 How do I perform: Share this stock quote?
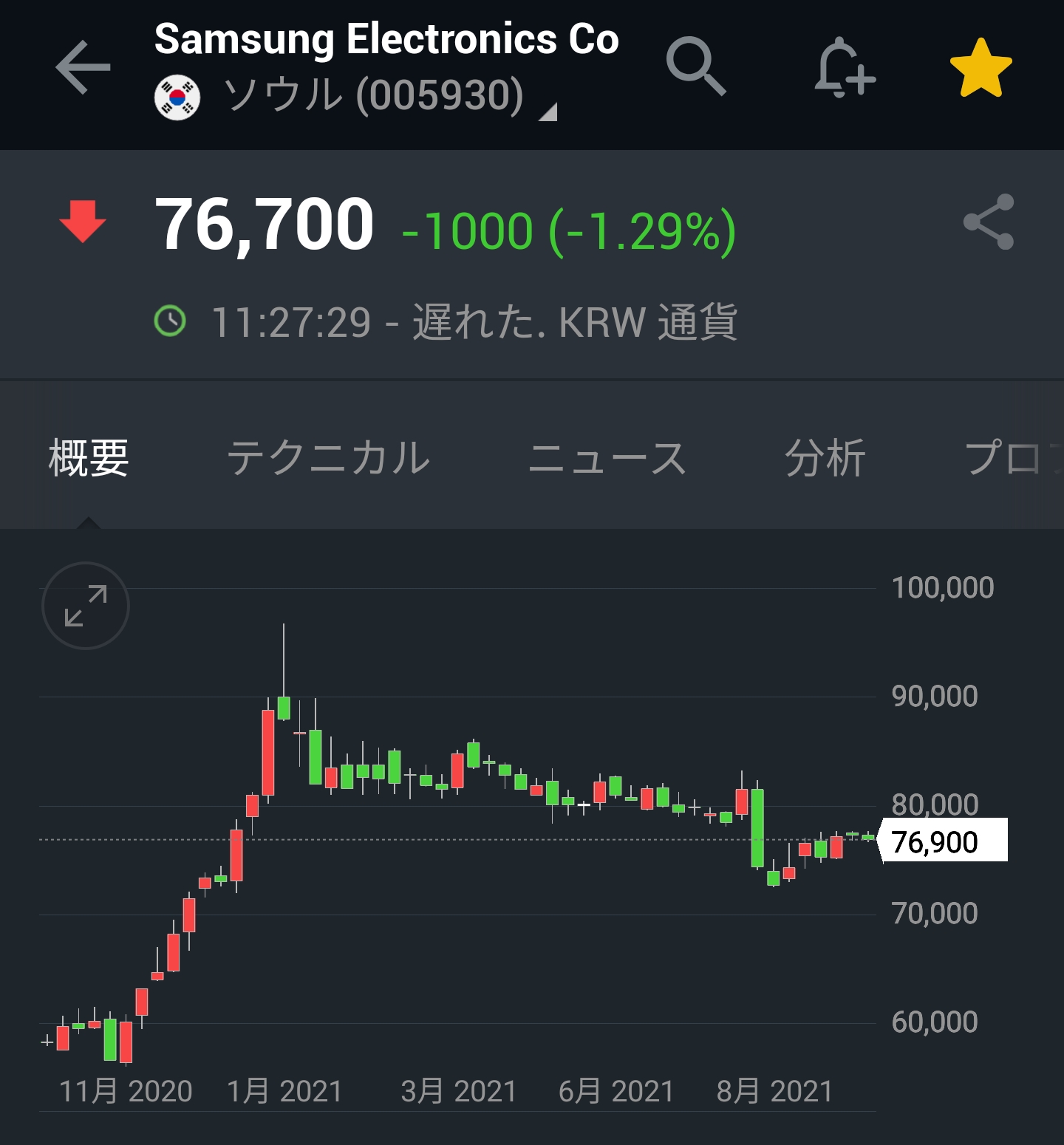[x=989, y=222]
